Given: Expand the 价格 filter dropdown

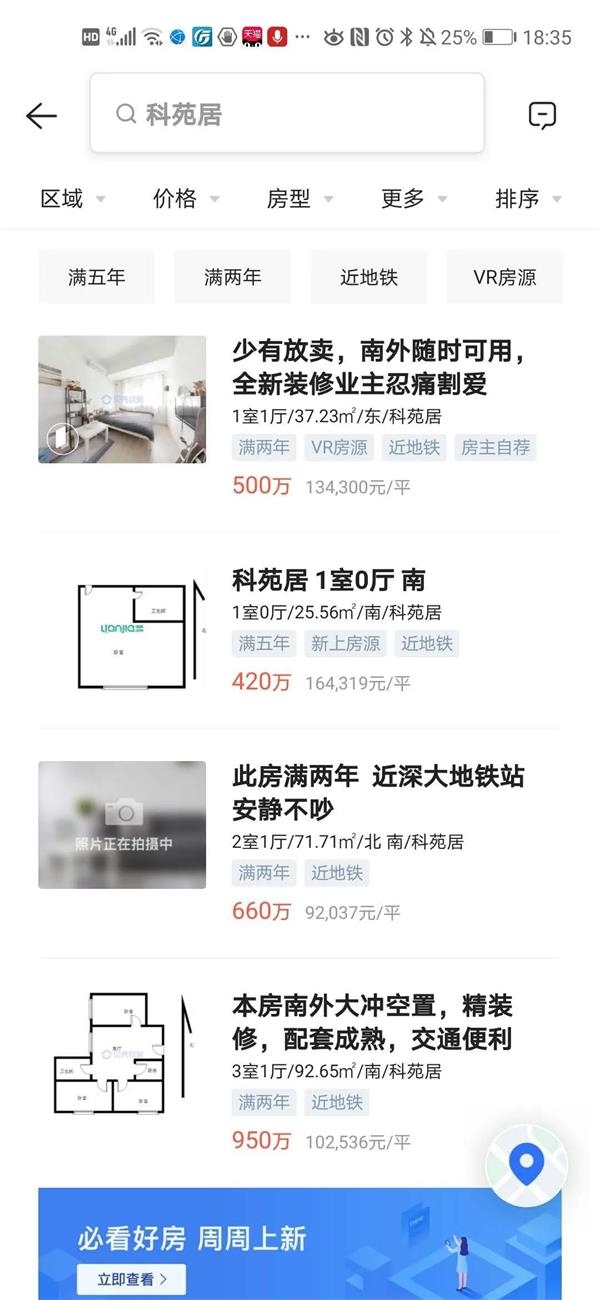Looking at the screenshot, I should [x=186, y=199].
